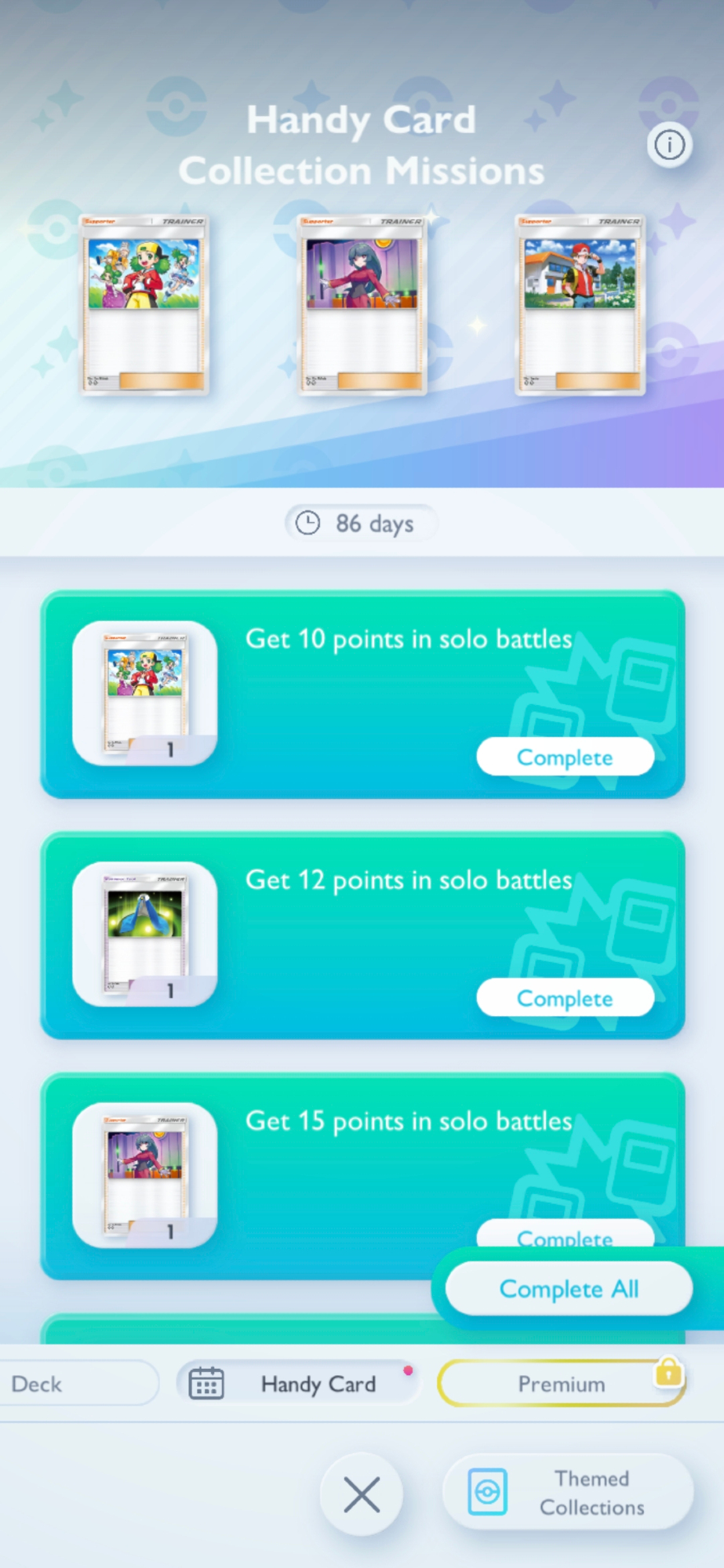View reward card for 12 points mission
Image resolution: width=724 pixels, height=1568 pixels.
point(145,934)
